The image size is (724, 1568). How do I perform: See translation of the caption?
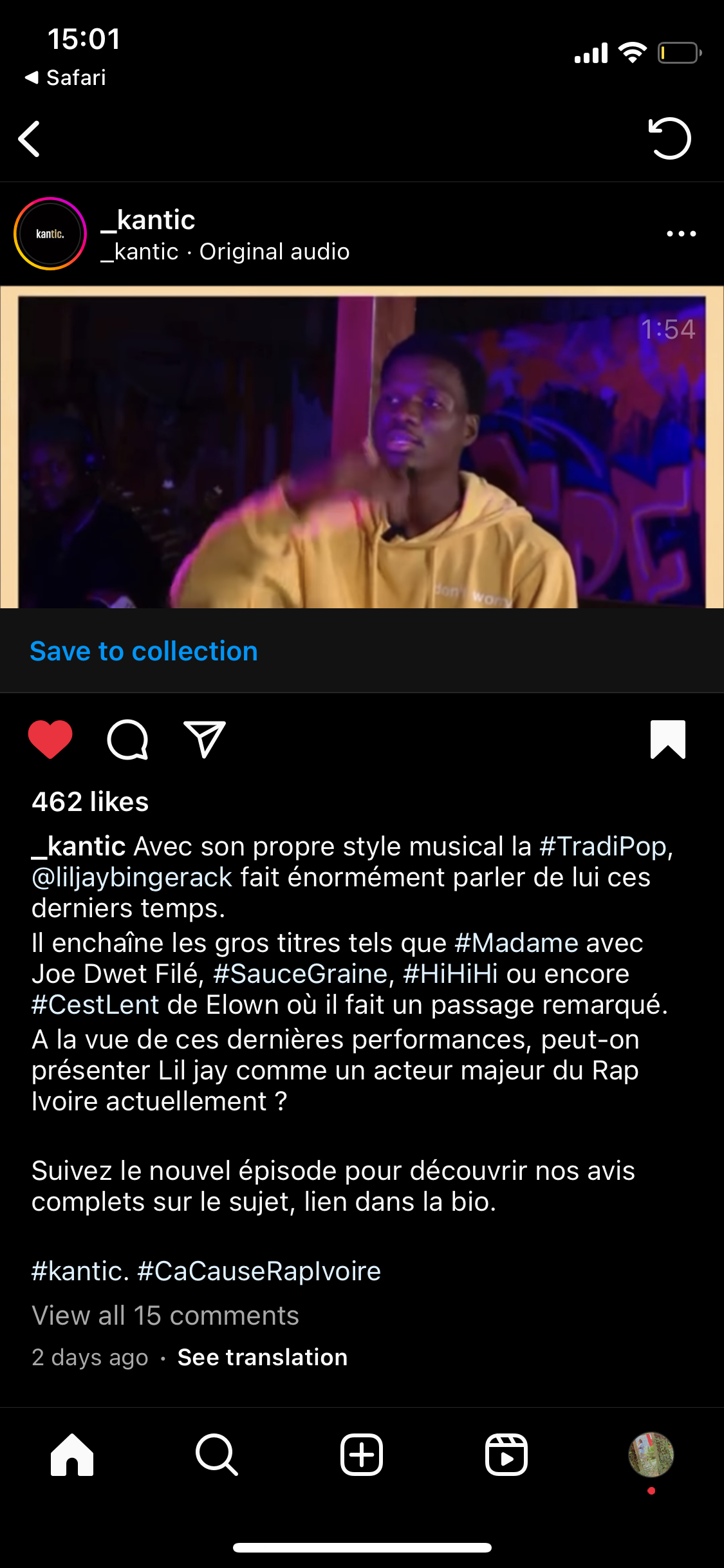(x=263, y=1358)
